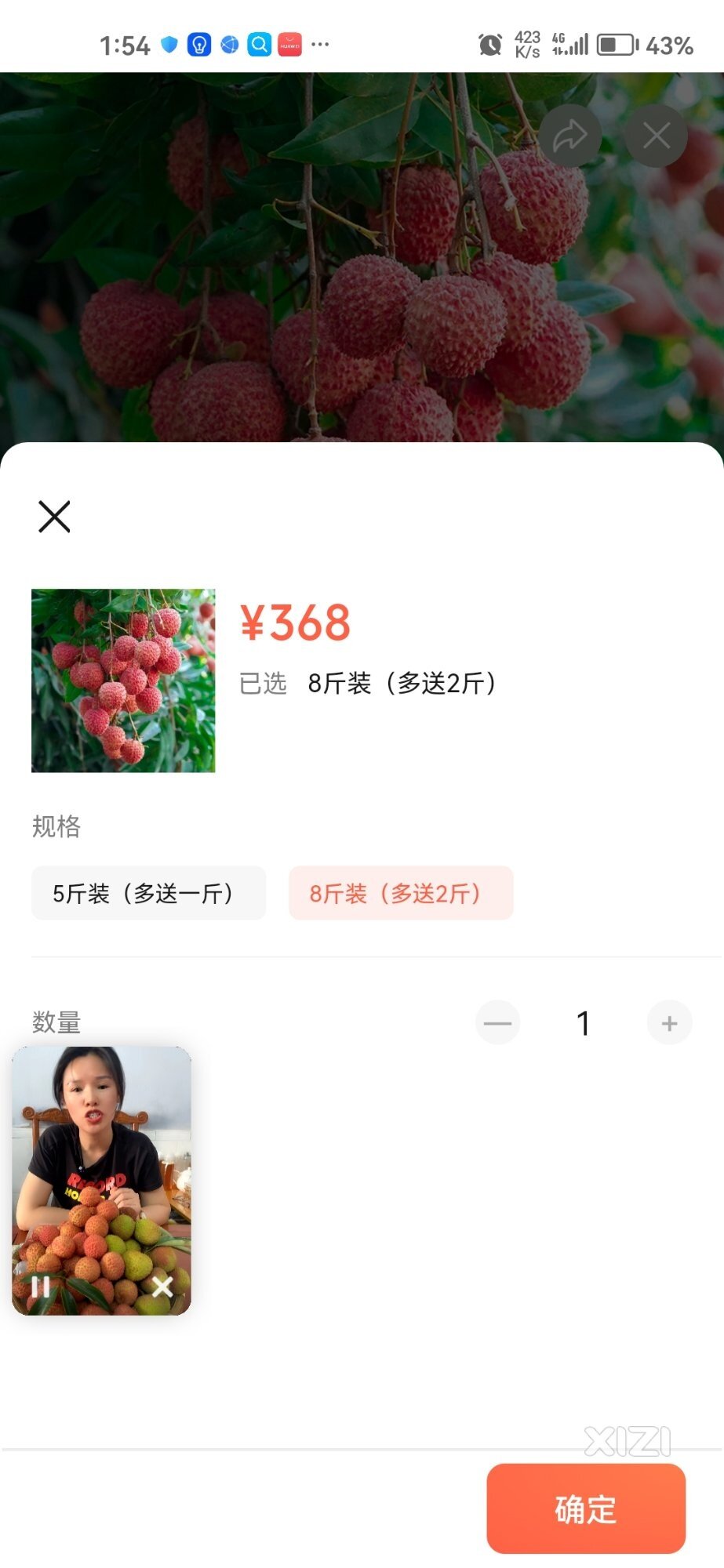
Task: Decrease quantity with minus button
Action: tap(497, 1022)
